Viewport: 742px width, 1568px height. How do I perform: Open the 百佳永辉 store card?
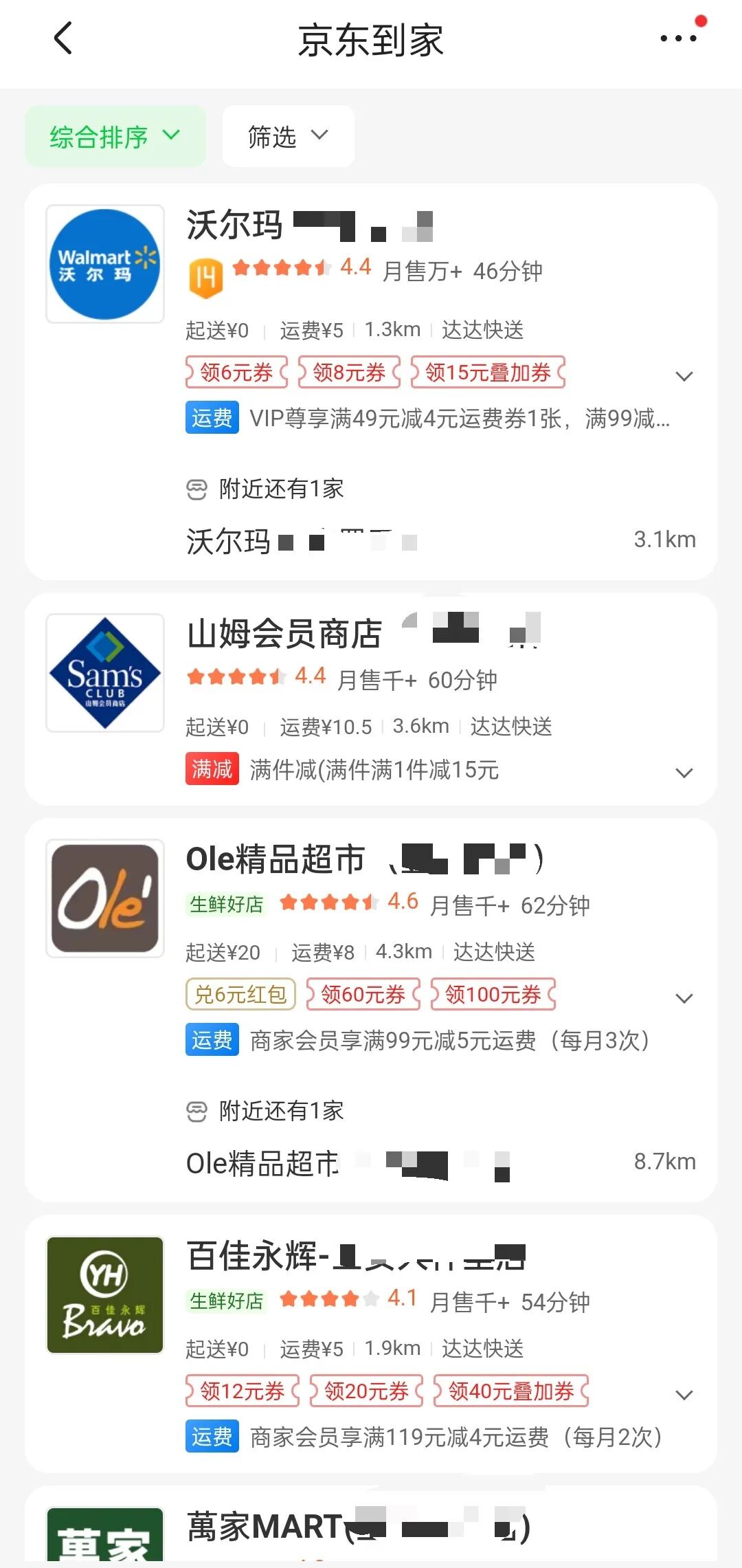pos(371,1343)
